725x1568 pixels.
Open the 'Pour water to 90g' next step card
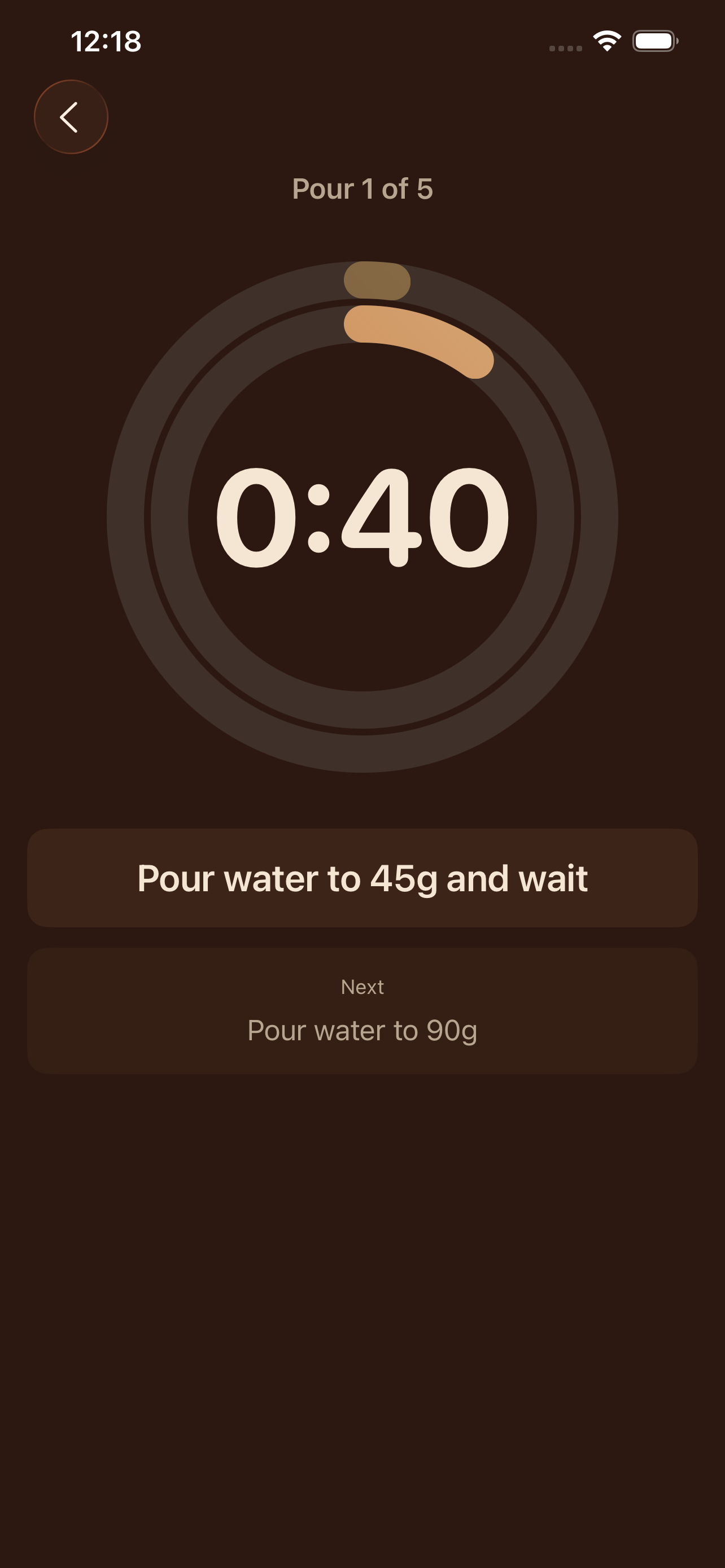(x=362, y=1010)
